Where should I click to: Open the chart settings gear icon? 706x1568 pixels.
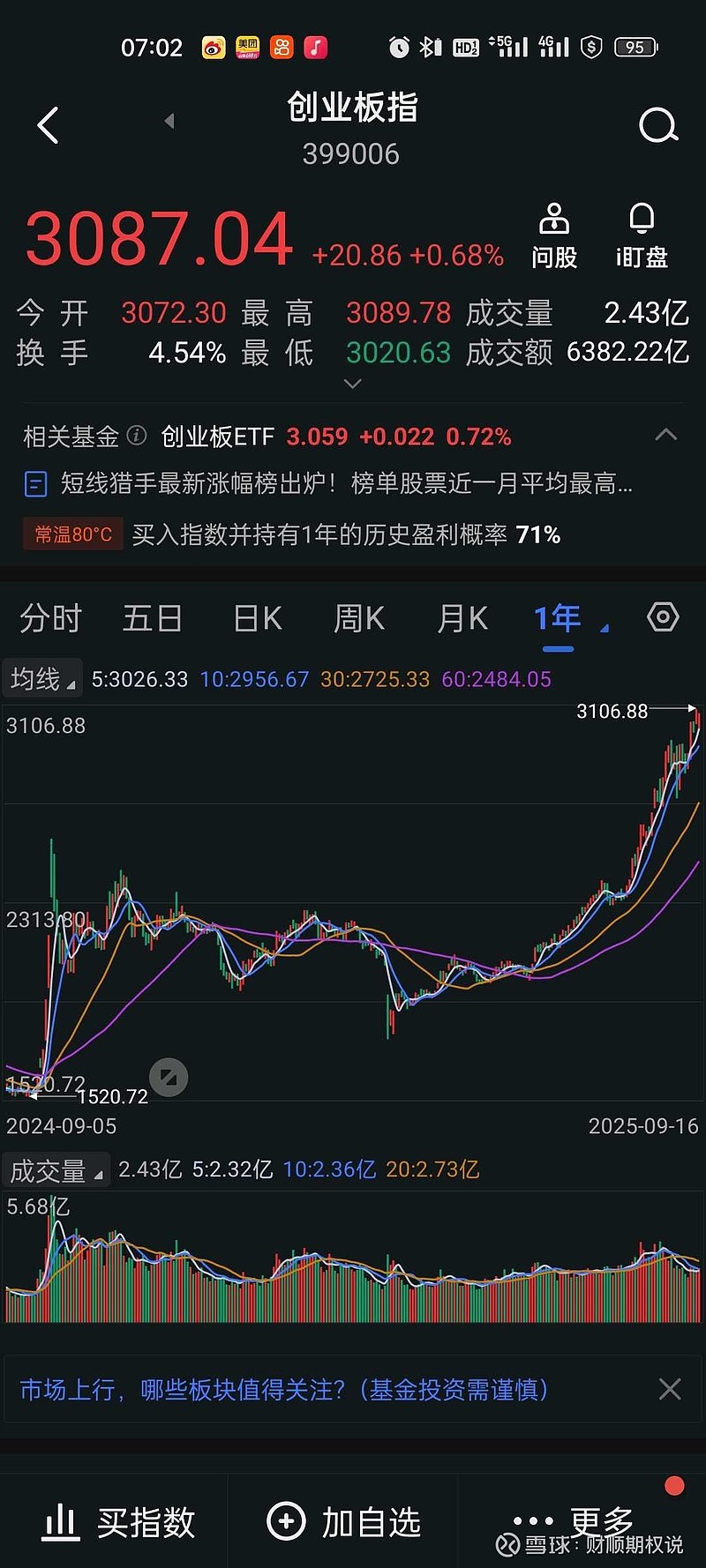click(x=663, y=618)
